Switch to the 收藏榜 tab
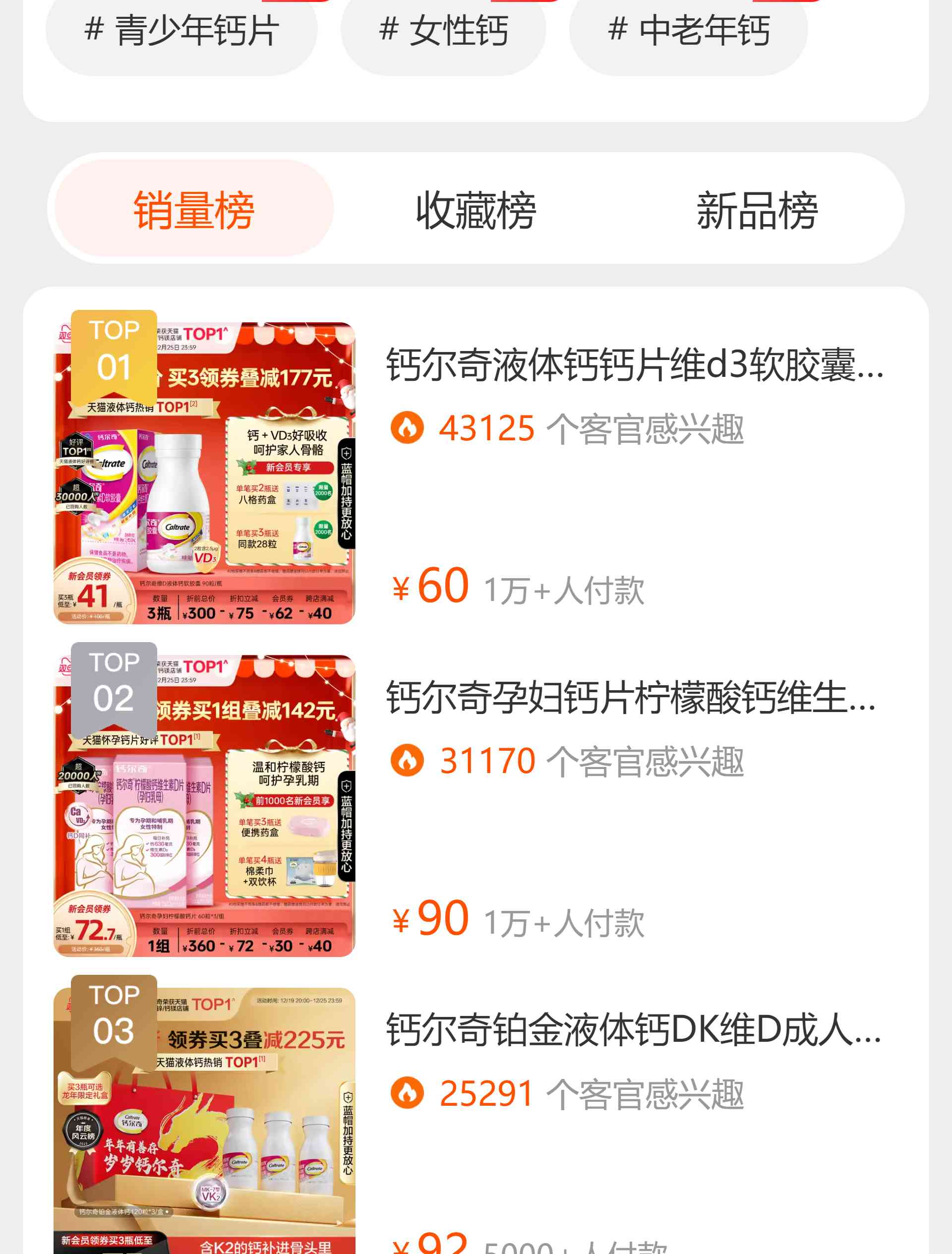952x1254 pixels. point(476,209)
